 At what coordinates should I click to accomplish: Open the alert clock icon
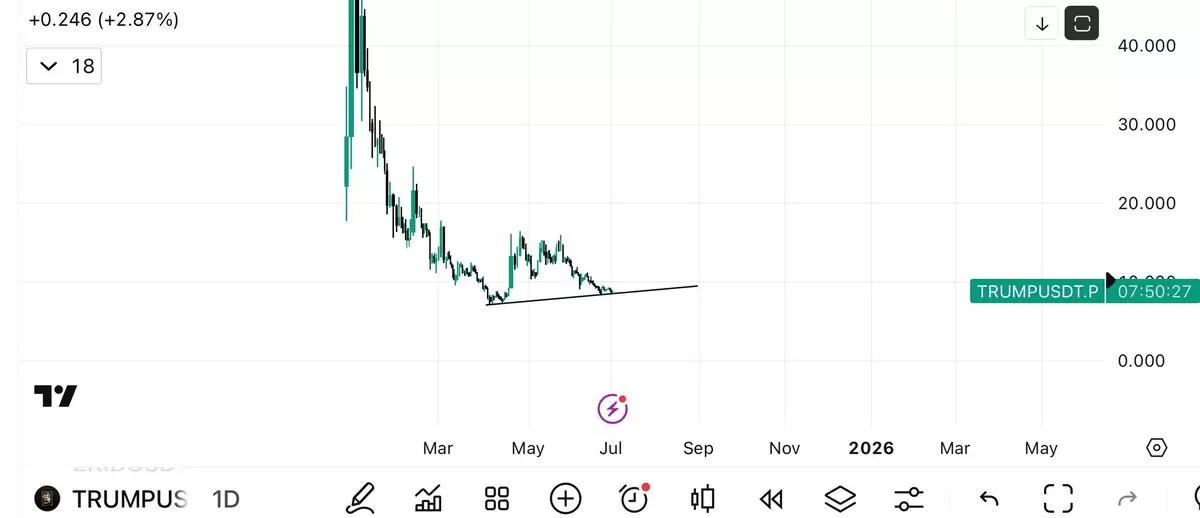pos(634,497)
